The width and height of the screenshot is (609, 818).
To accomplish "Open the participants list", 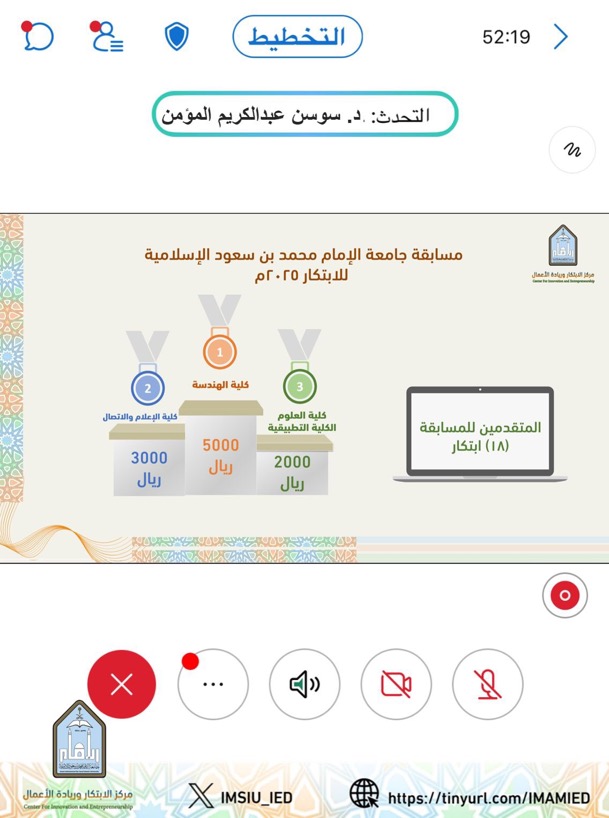I will (x=105, y=38).
